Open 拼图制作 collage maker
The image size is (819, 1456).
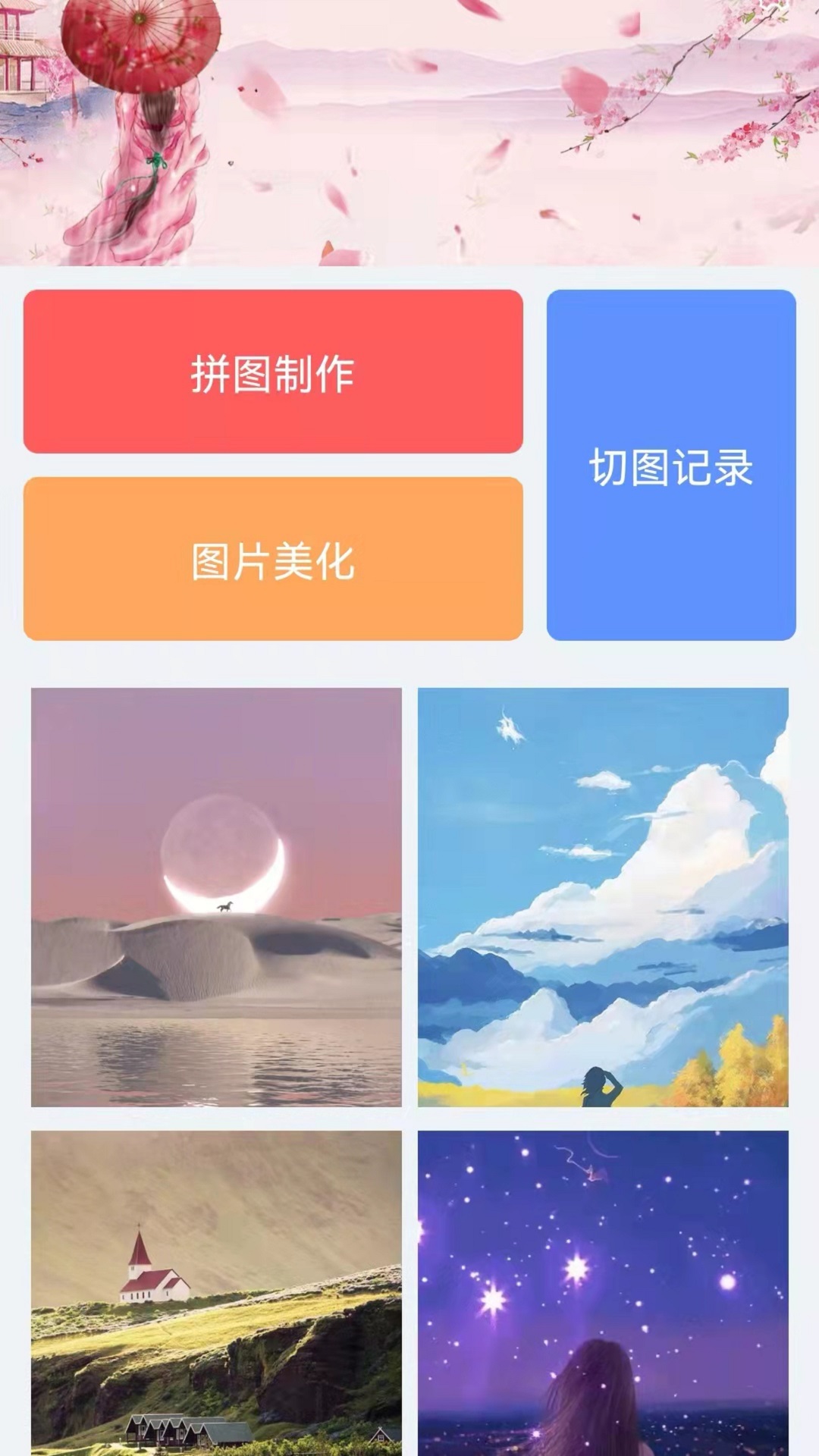[273, 372]
